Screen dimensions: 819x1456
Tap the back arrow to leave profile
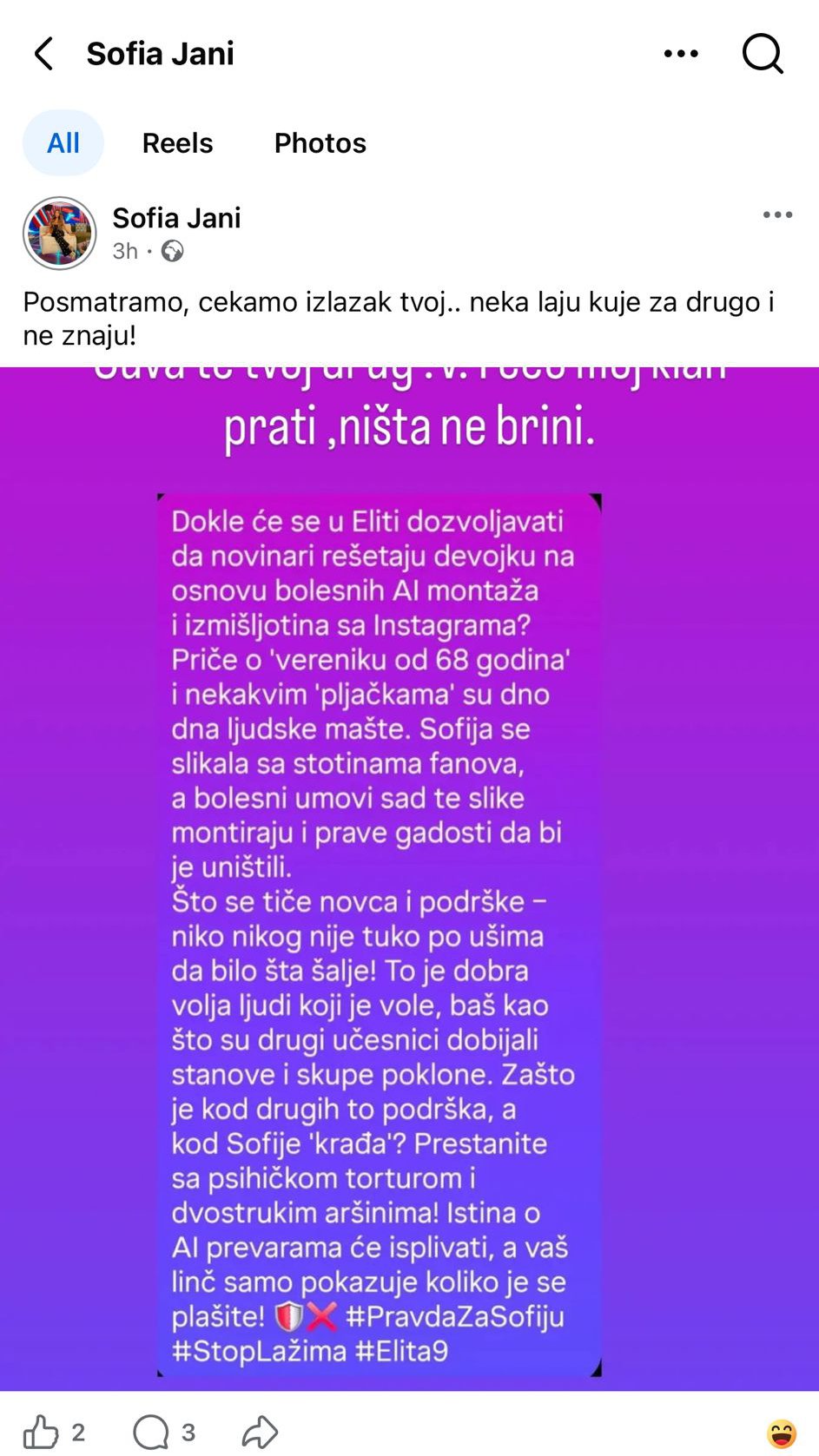tap(42, 52)
